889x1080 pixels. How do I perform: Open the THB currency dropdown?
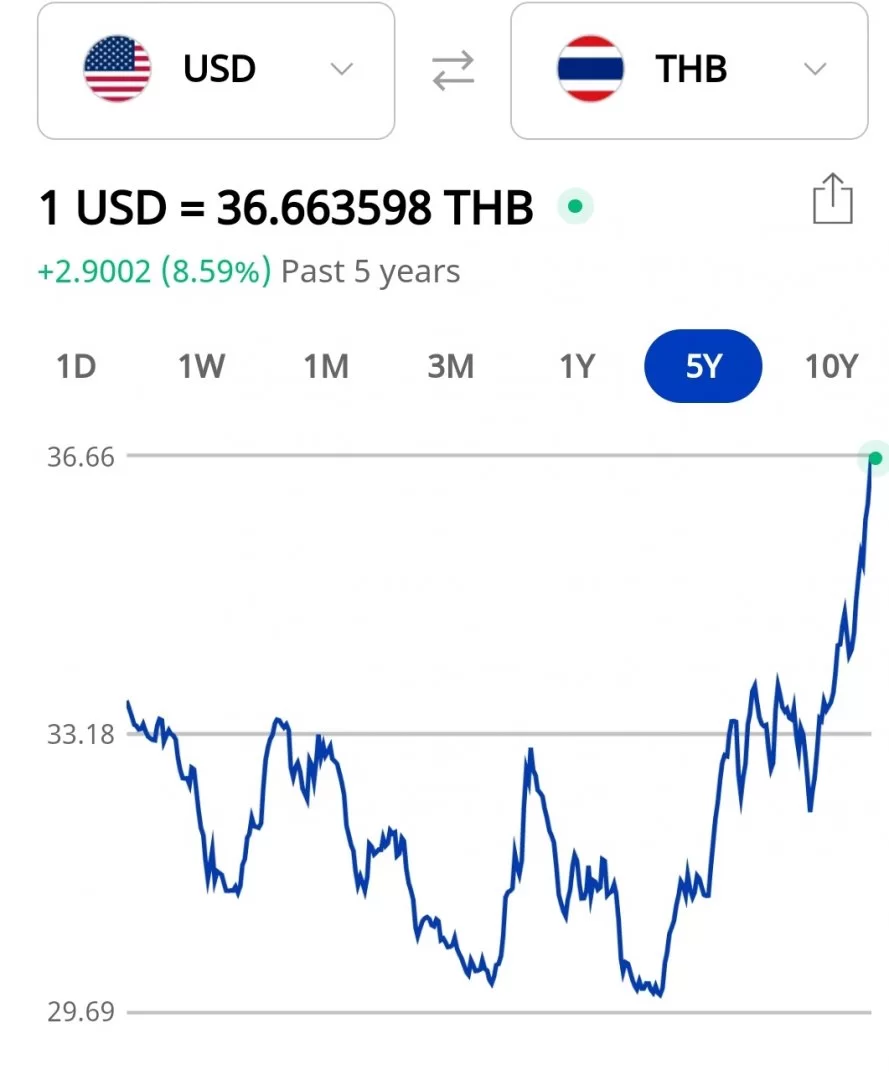pyautogui.click(x=689, y=70)
